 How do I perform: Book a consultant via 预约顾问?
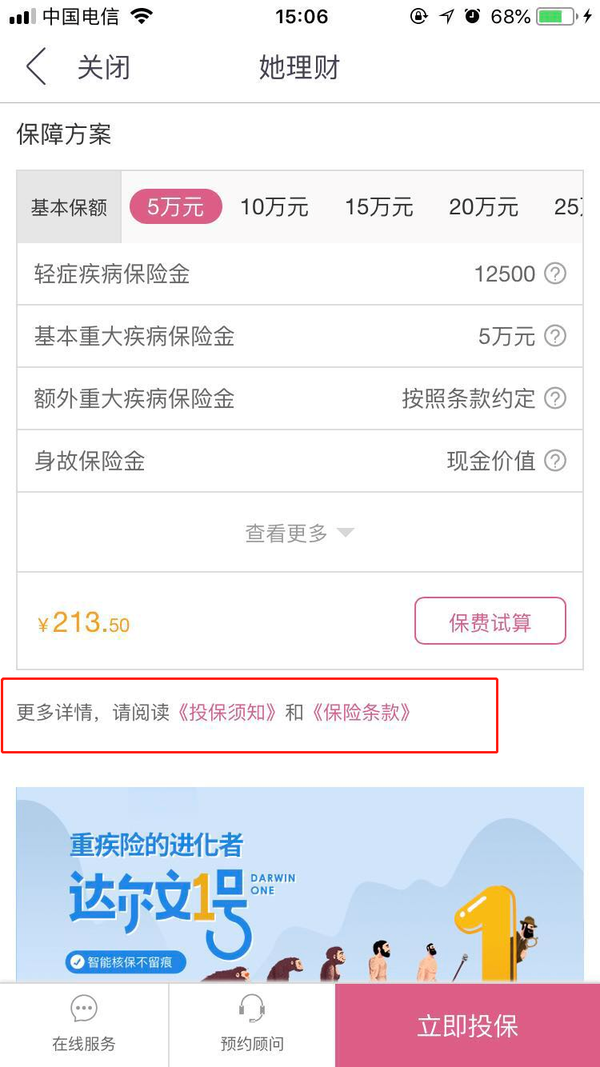252,1024
